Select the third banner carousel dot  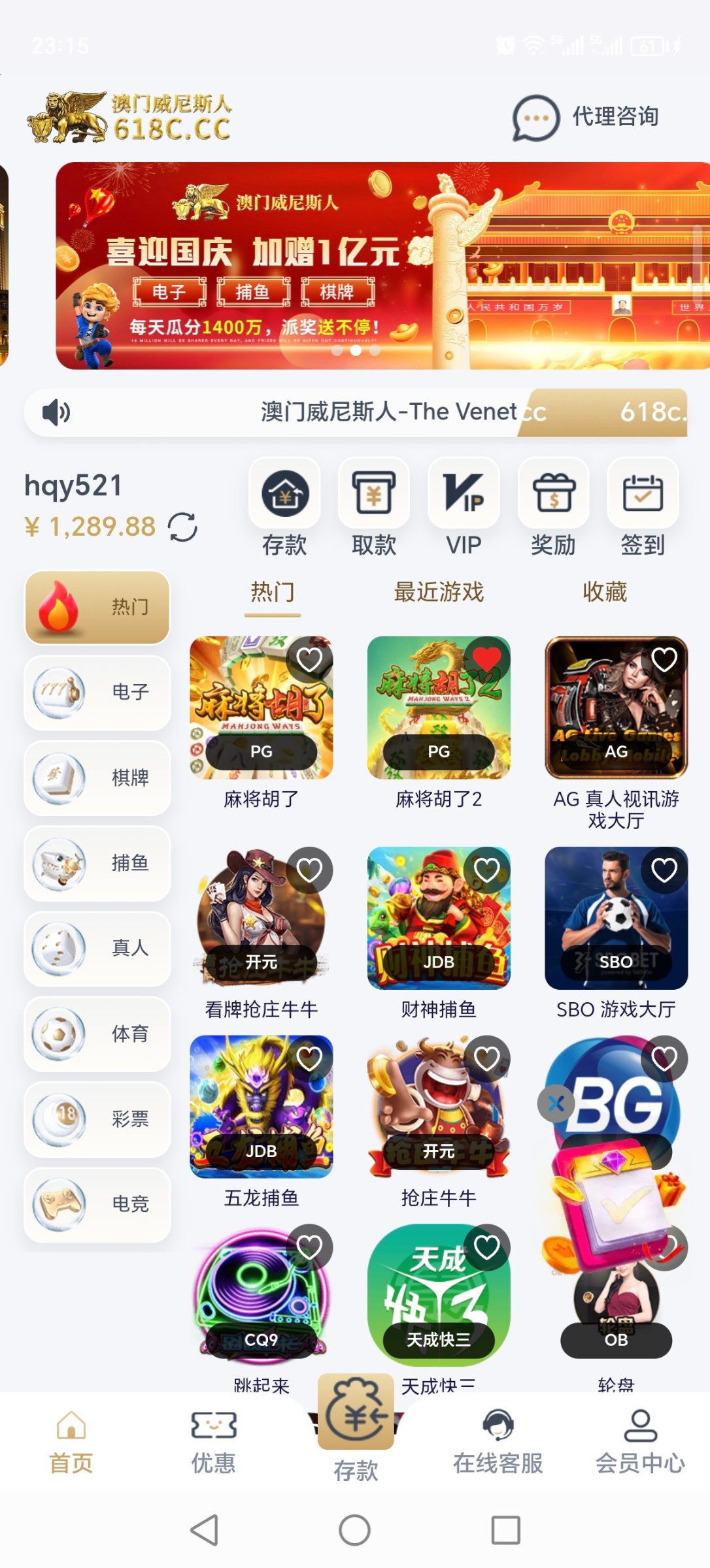(374, 351)
